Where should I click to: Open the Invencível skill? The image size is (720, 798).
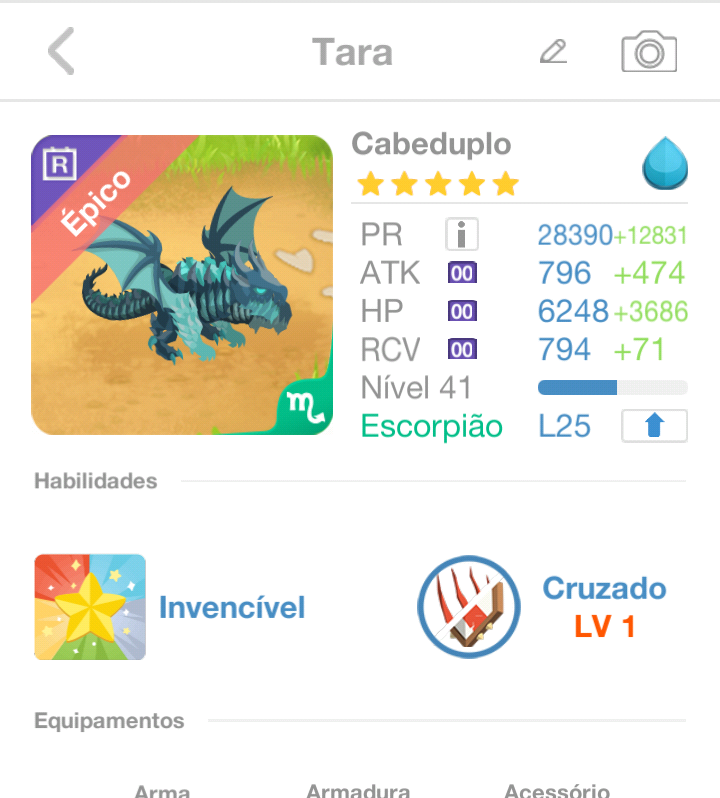tap(90, 607)
